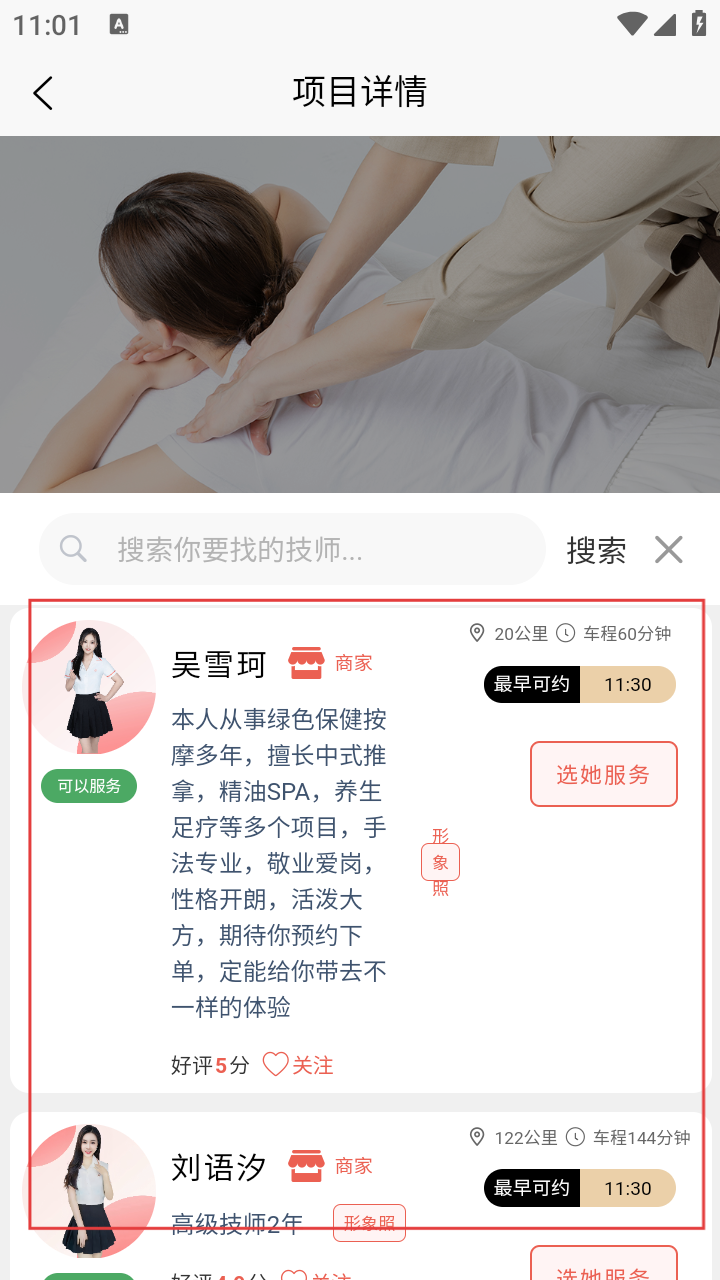Open 吴雪珂's avatar photo
The height and width of the screenshot is (1280, 720).
(x=89, y=688)
